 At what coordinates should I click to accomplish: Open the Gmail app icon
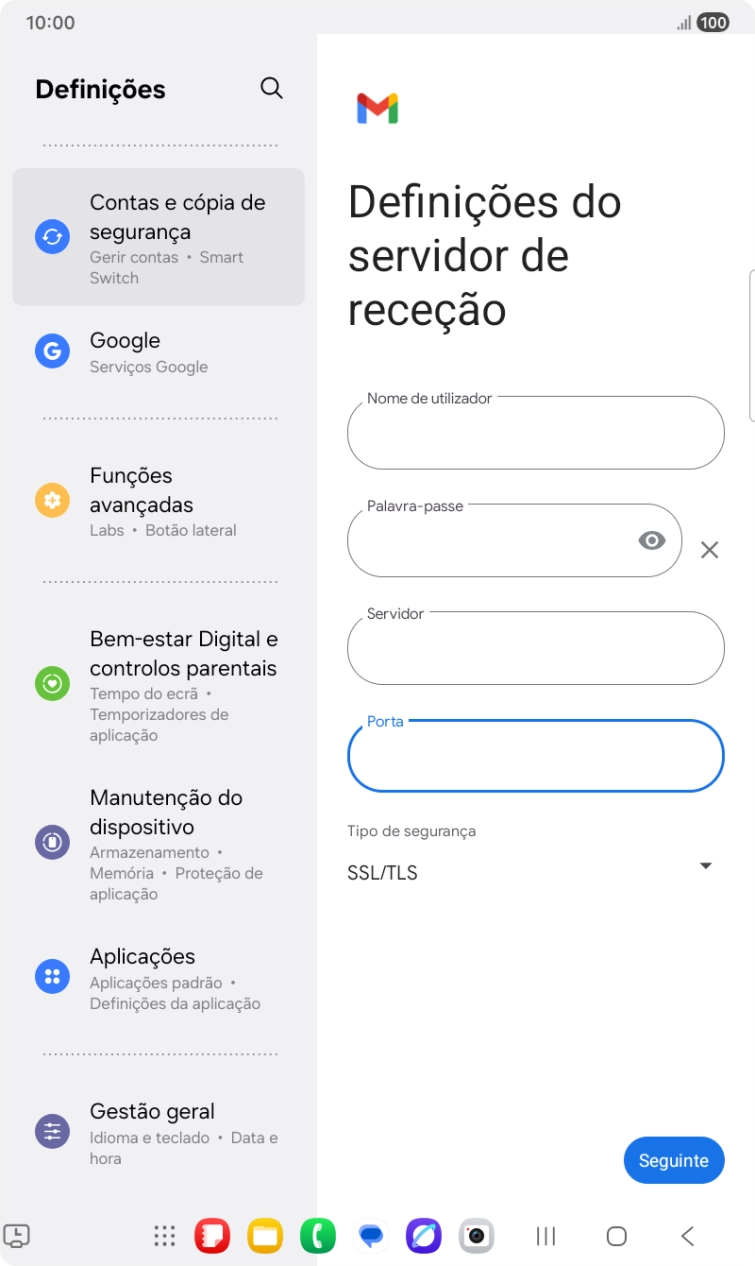(375, 106)
